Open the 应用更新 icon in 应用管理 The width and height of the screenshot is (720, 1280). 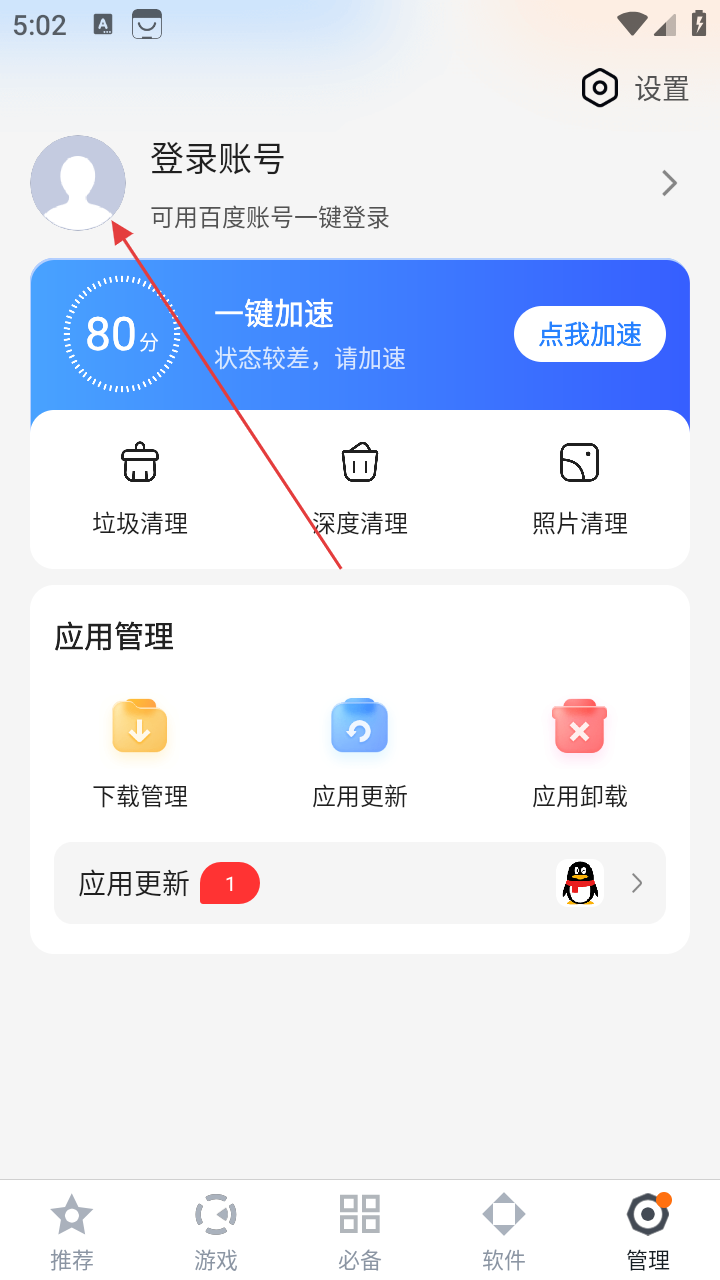point(360,752)
